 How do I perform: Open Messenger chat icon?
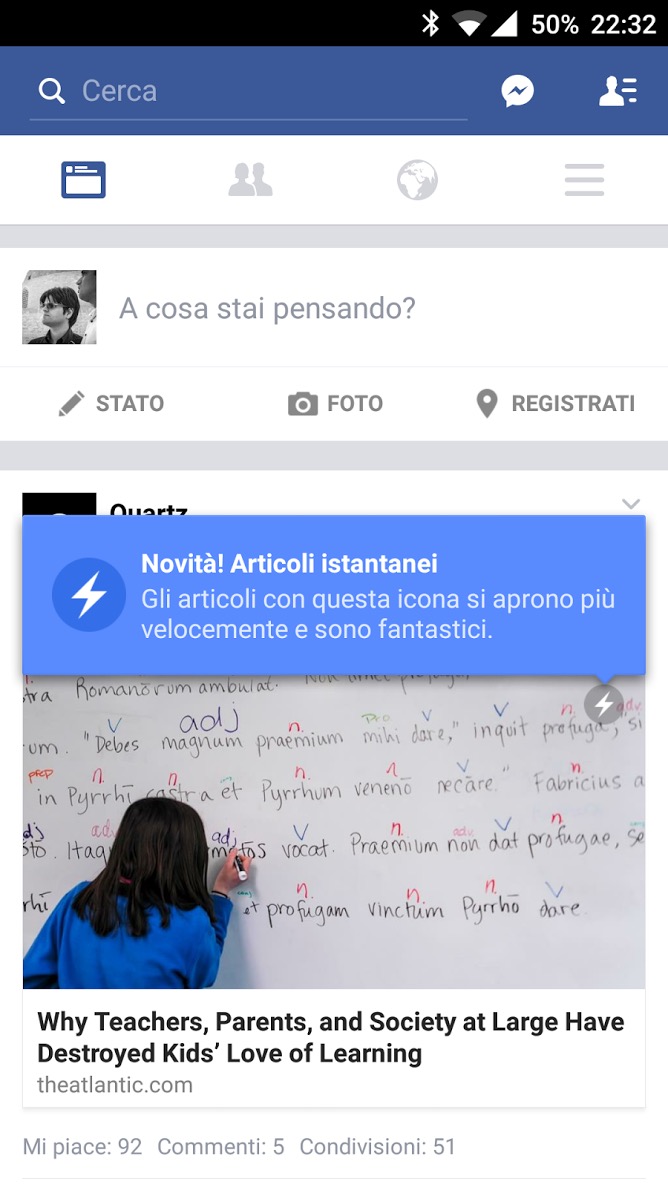tap(517, 91)
